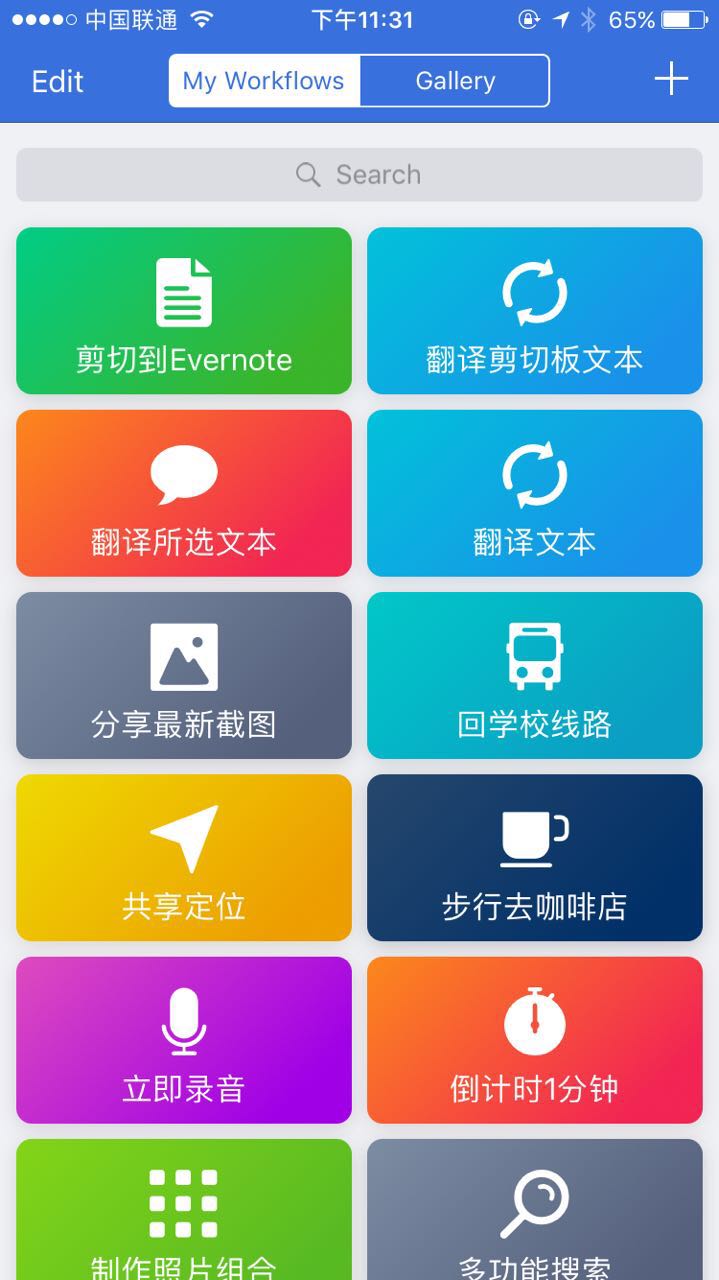Open the 多功能搜索 workflow

point(535,1212)
